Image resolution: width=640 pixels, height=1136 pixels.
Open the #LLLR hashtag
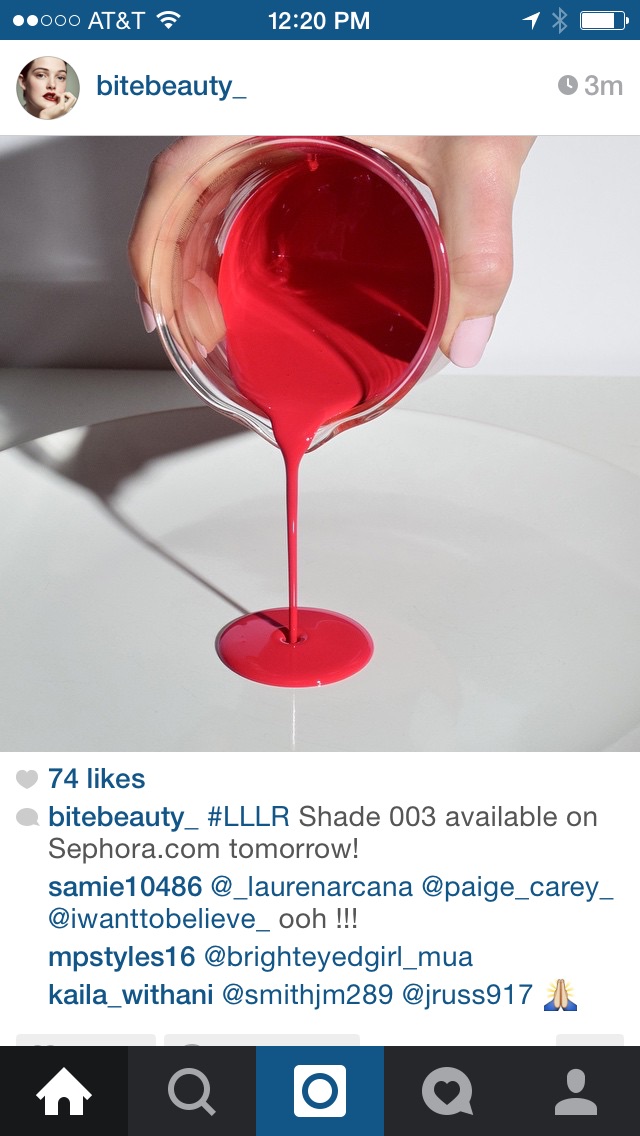pos(248,817)
